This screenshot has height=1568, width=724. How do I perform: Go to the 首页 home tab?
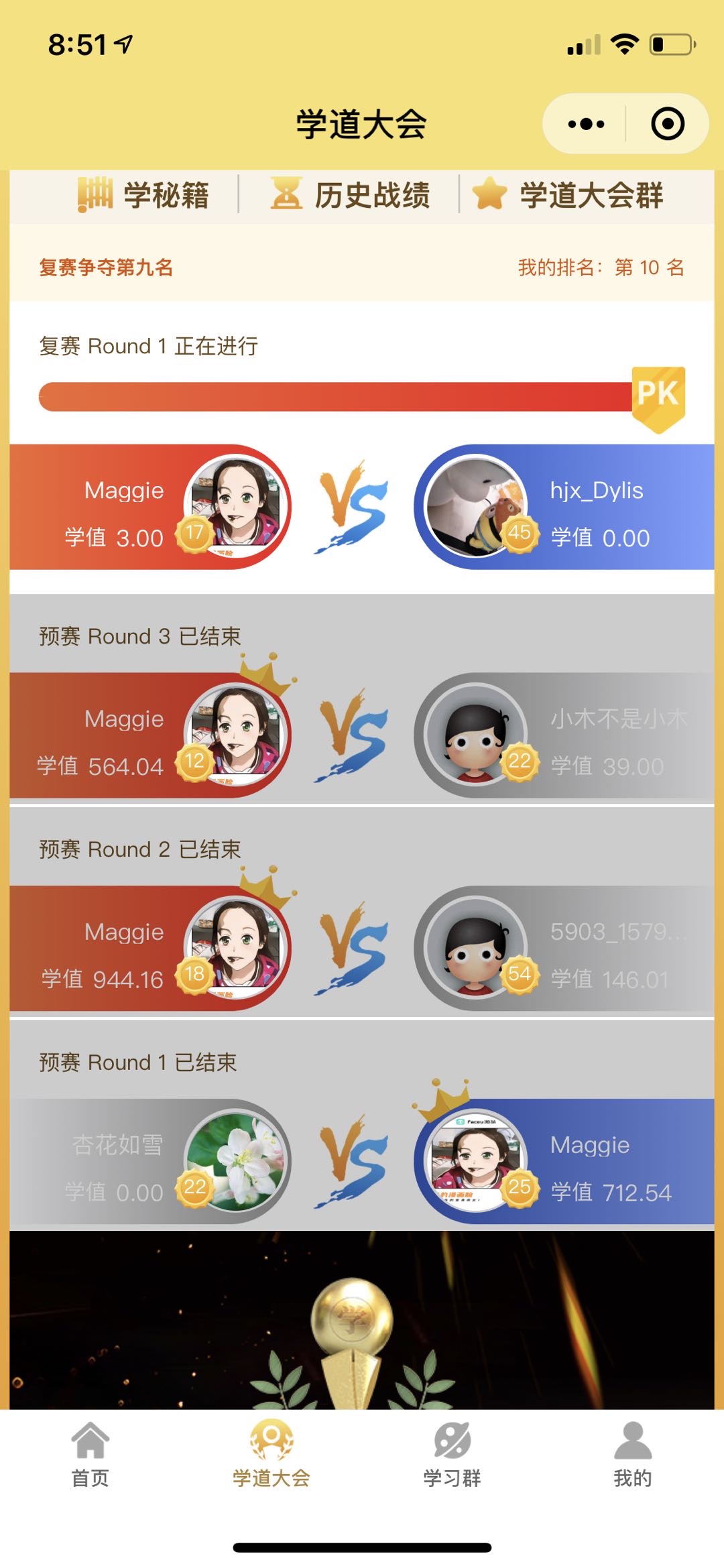pos(90,1452)
